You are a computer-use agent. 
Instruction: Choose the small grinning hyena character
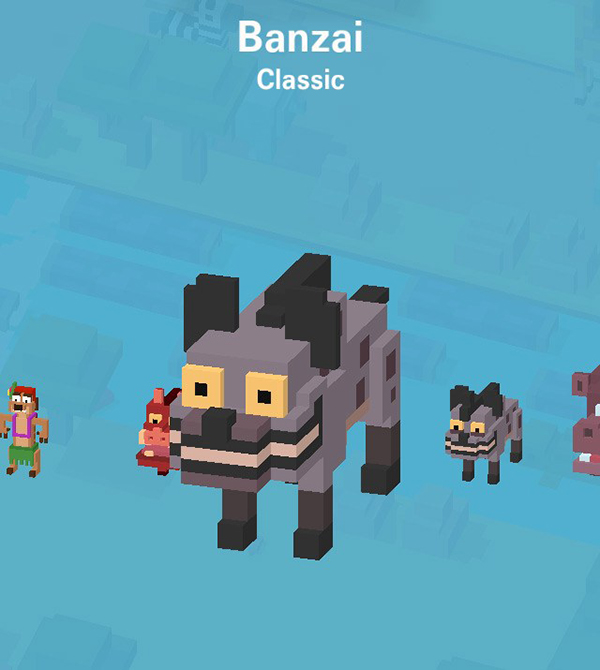[482, 432]
